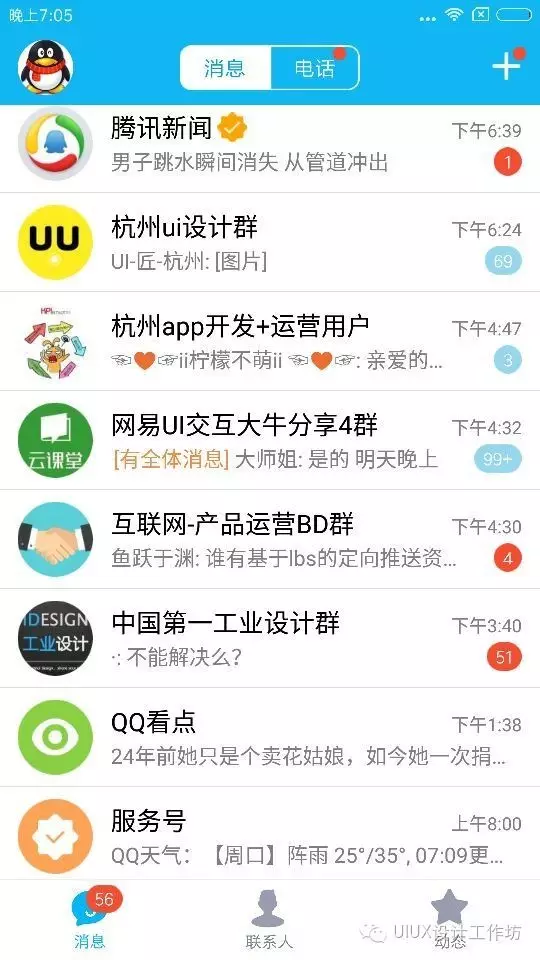Switch to the 电话 segment
The width and height of the screenshot is (540, 960).
pos(315,67)
